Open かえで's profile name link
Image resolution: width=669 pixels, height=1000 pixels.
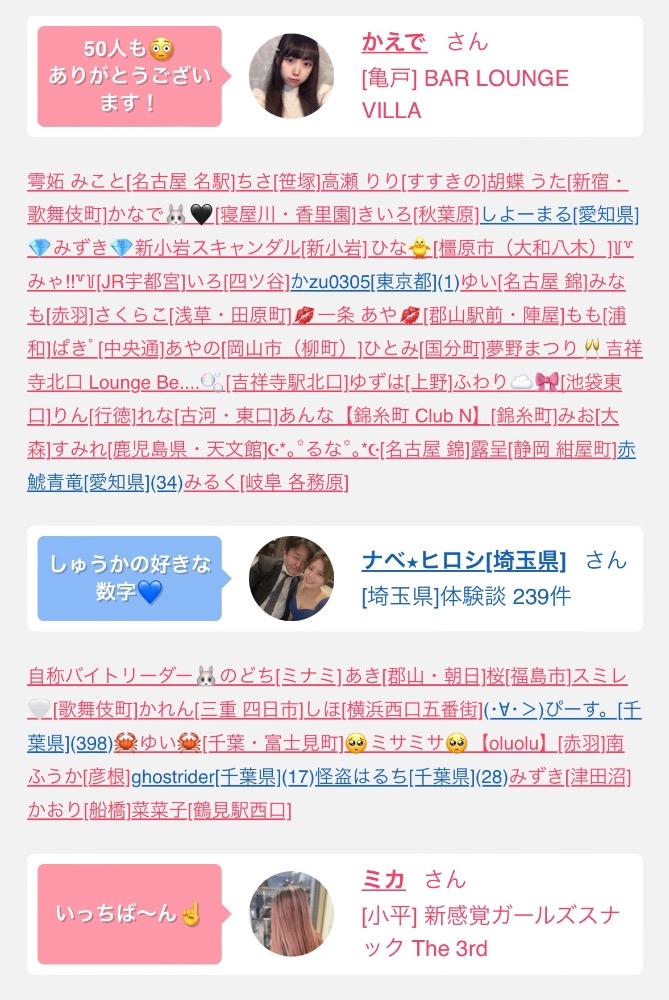394,43
